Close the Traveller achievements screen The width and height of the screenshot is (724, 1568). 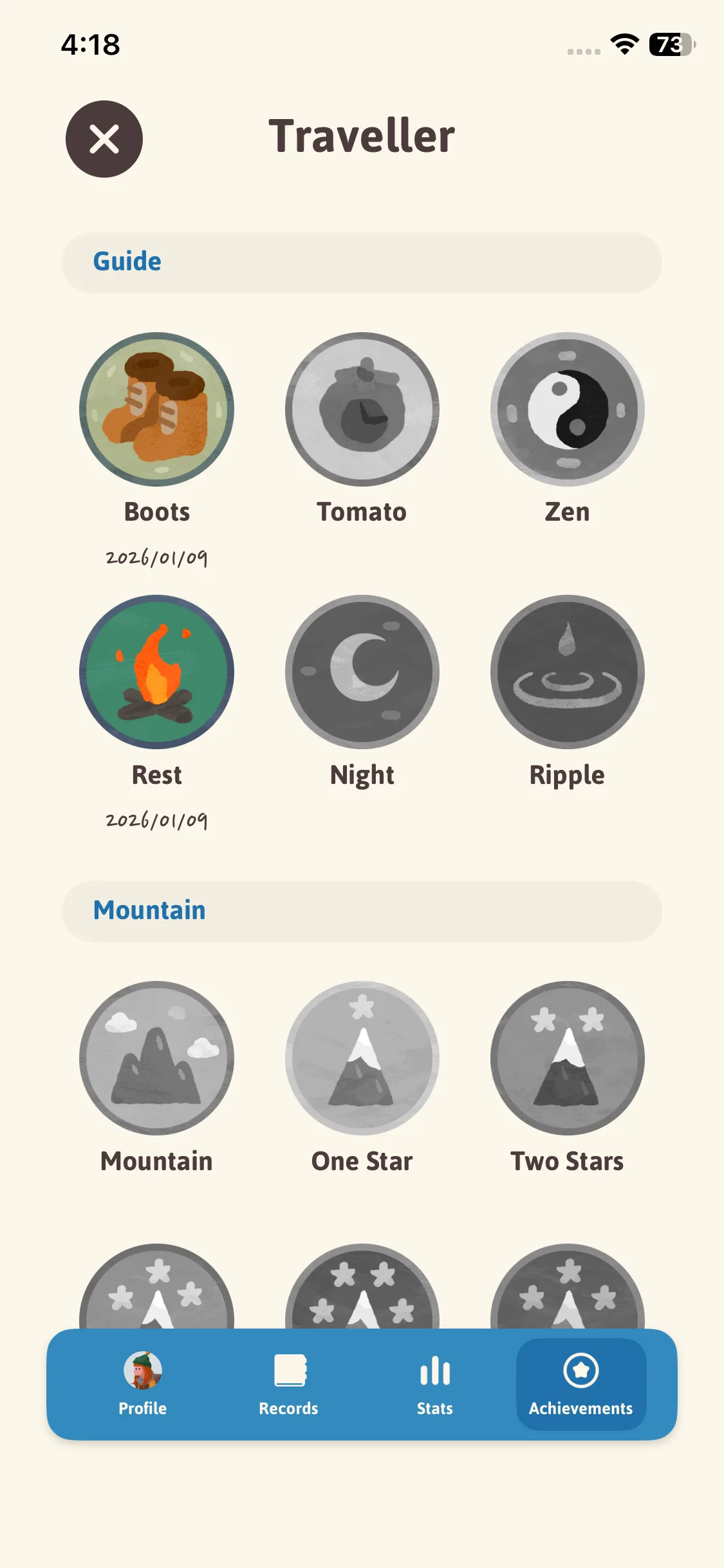(x=104, y=139)
